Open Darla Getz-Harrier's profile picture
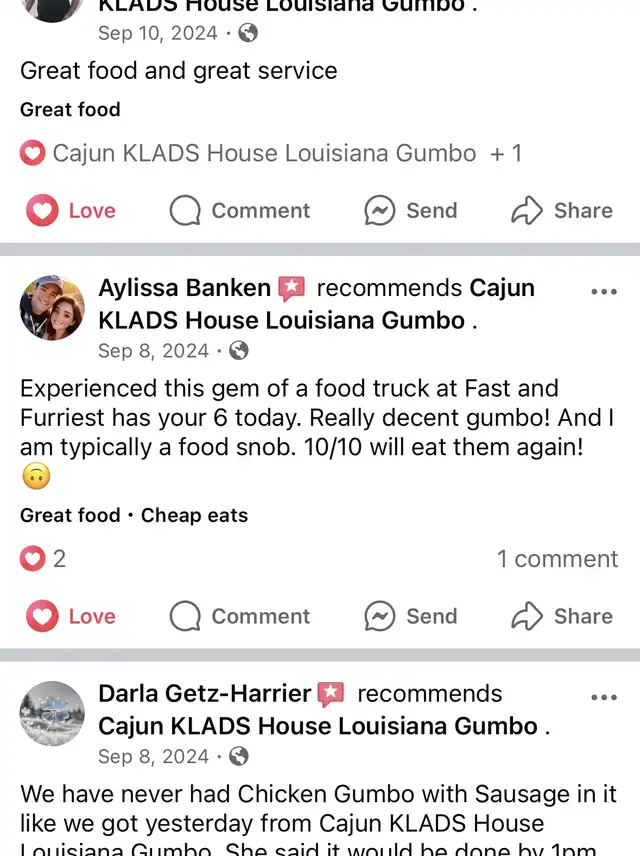 click(52, 714)
